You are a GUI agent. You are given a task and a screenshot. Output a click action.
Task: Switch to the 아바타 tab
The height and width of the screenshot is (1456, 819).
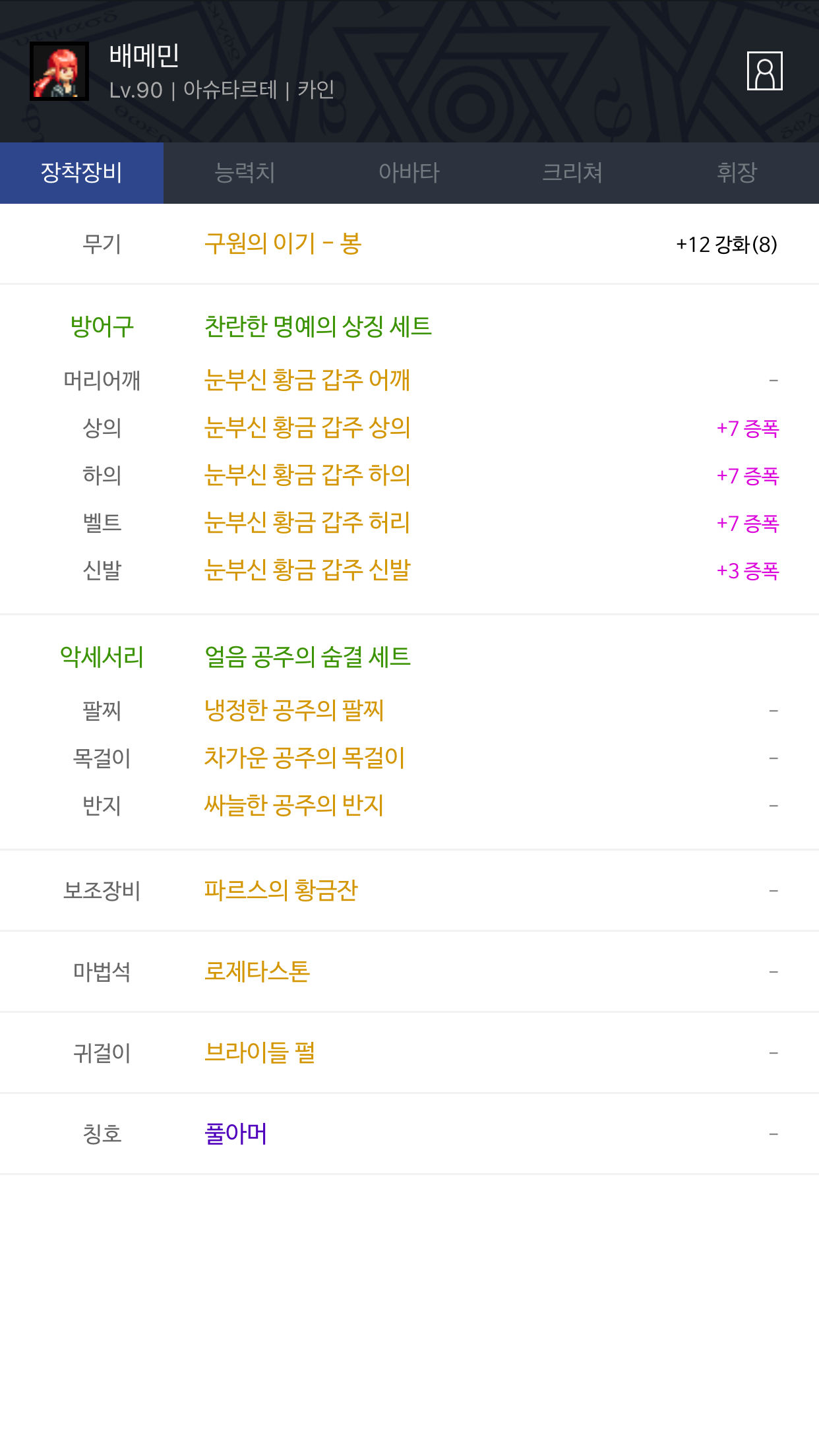pyautogui.click(x=409, y=173)
